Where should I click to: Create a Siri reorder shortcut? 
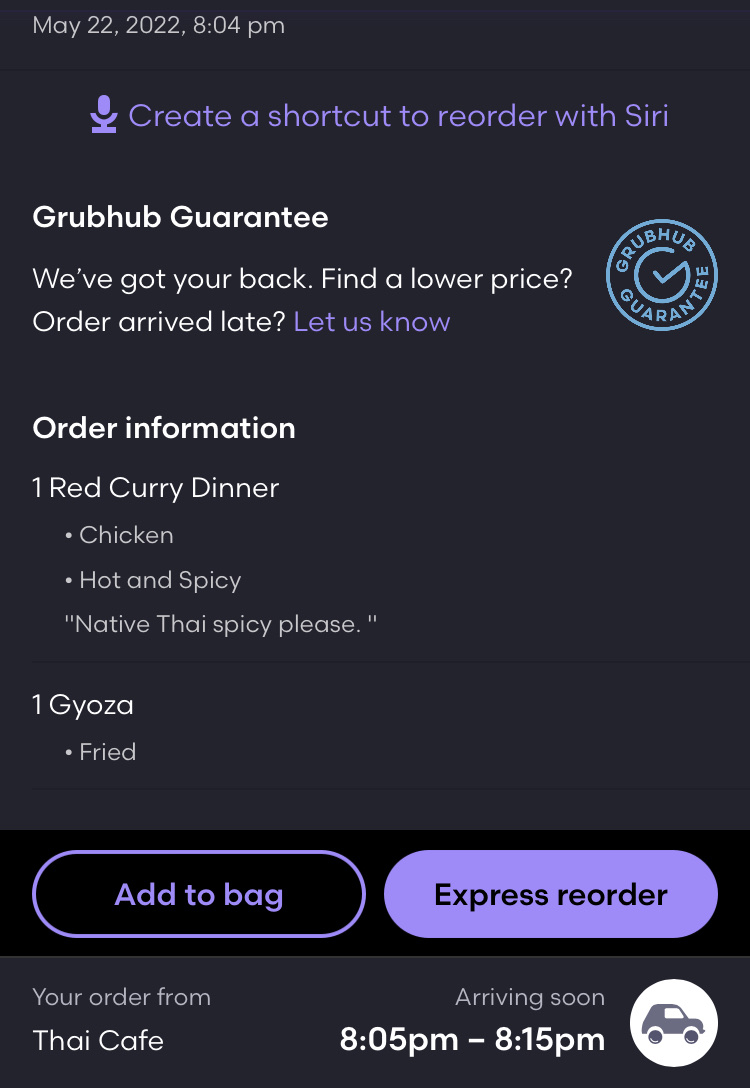click(380, 116)
